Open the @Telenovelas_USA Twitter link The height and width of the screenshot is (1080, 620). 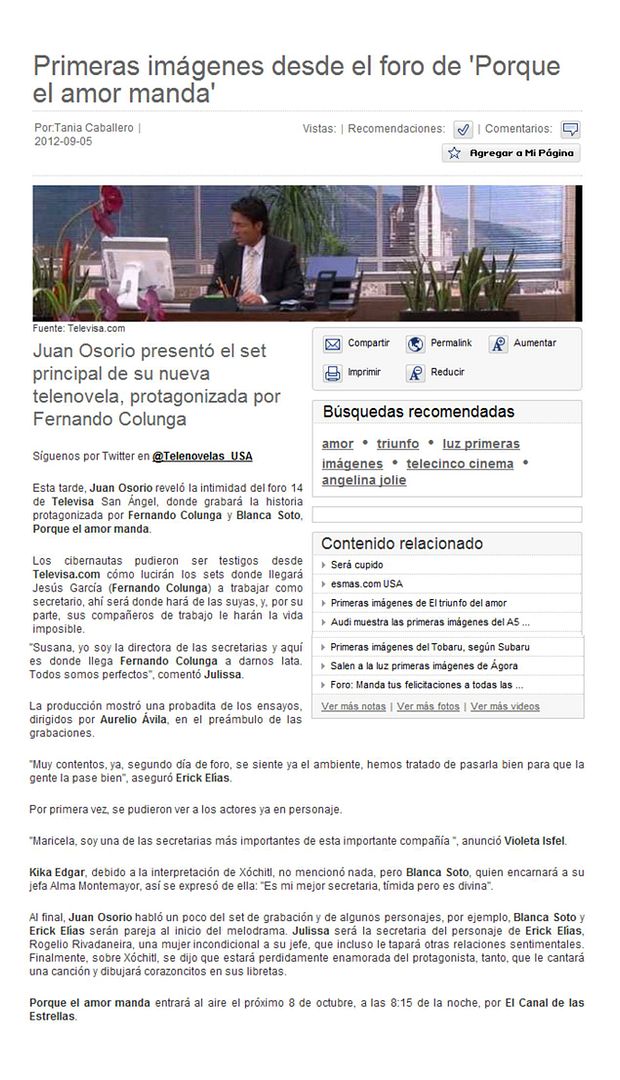tap(202, 456)
